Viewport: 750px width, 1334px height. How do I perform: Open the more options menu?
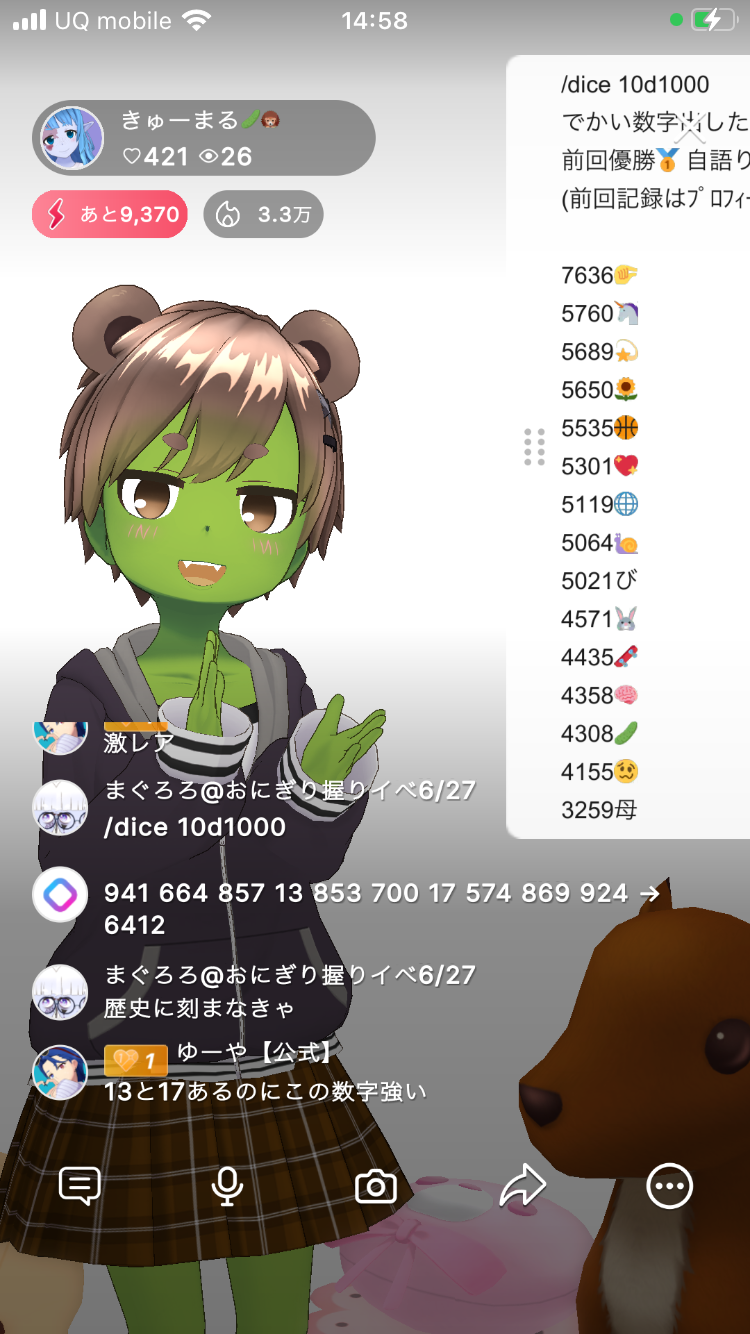coord(669,1186)
